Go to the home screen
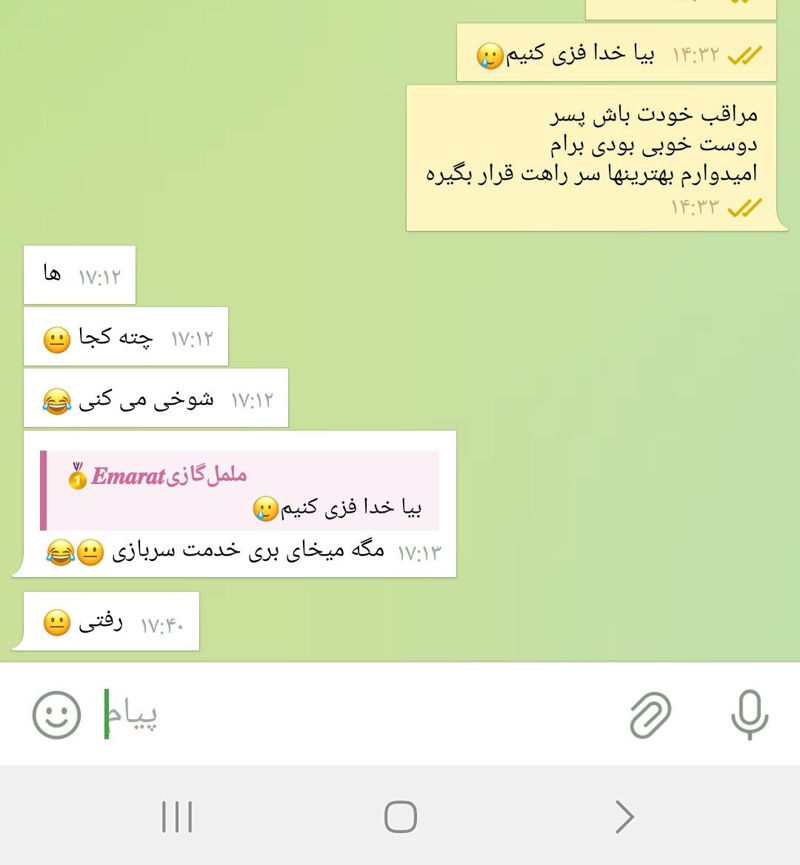This screenshot has height=865, width=800. pos(400,817)
